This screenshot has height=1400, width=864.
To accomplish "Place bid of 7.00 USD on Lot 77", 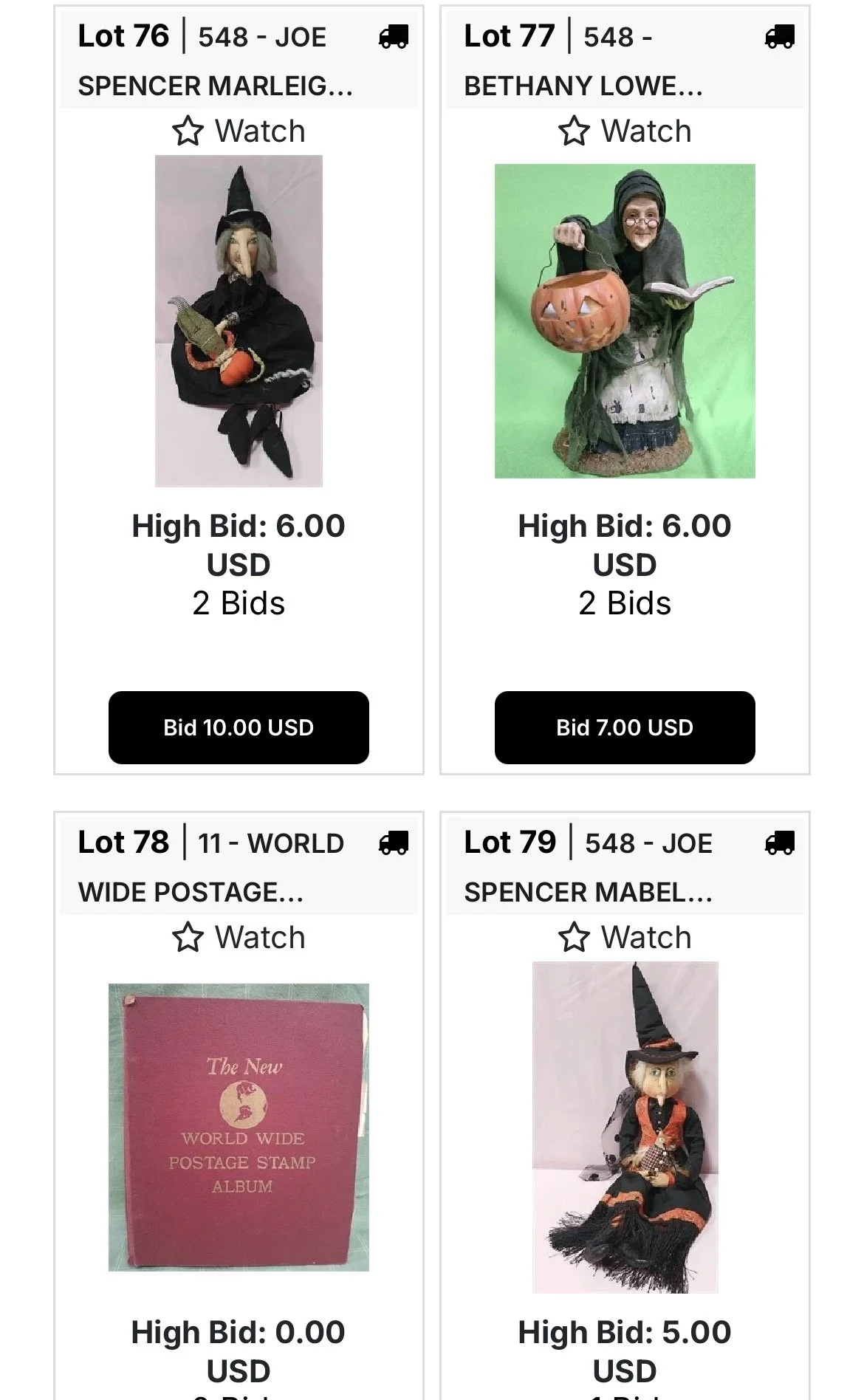I will pyautogui.click(x=625, y=727).
